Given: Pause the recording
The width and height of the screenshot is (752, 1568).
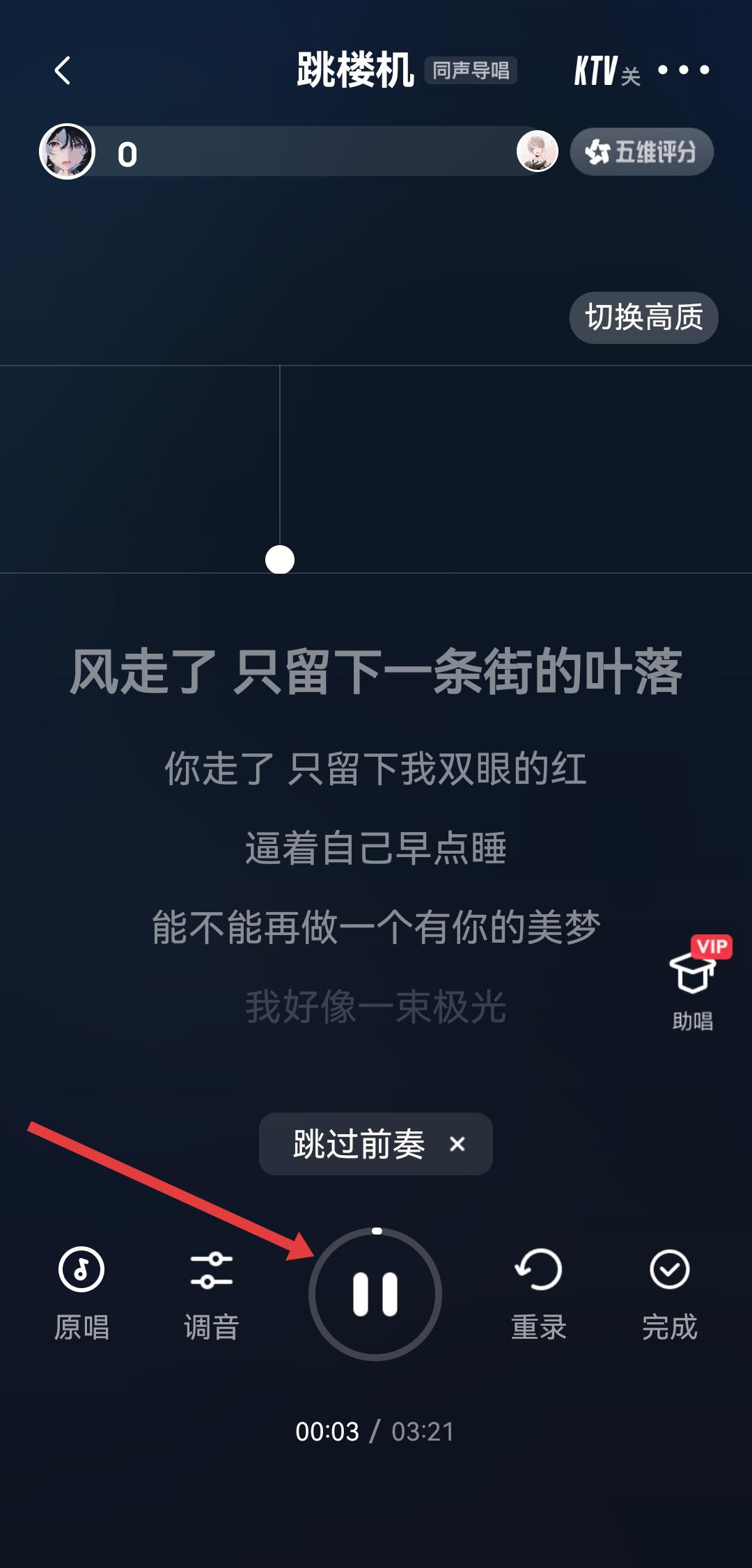Looking at the screenshot, I should click(375, 1294).
